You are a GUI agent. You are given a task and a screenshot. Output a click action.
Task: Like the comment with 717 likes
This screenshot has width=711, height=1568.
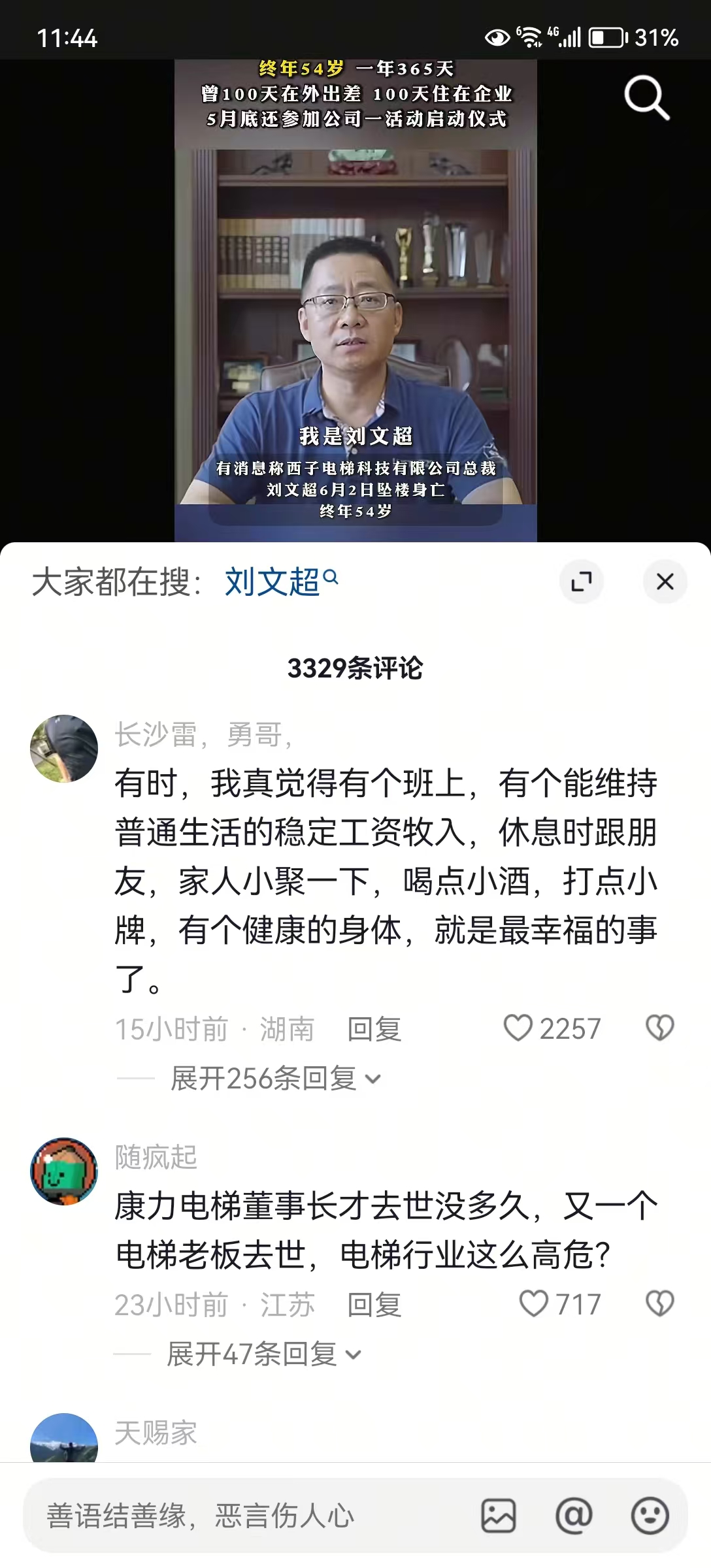click(x=533, y=1303)
